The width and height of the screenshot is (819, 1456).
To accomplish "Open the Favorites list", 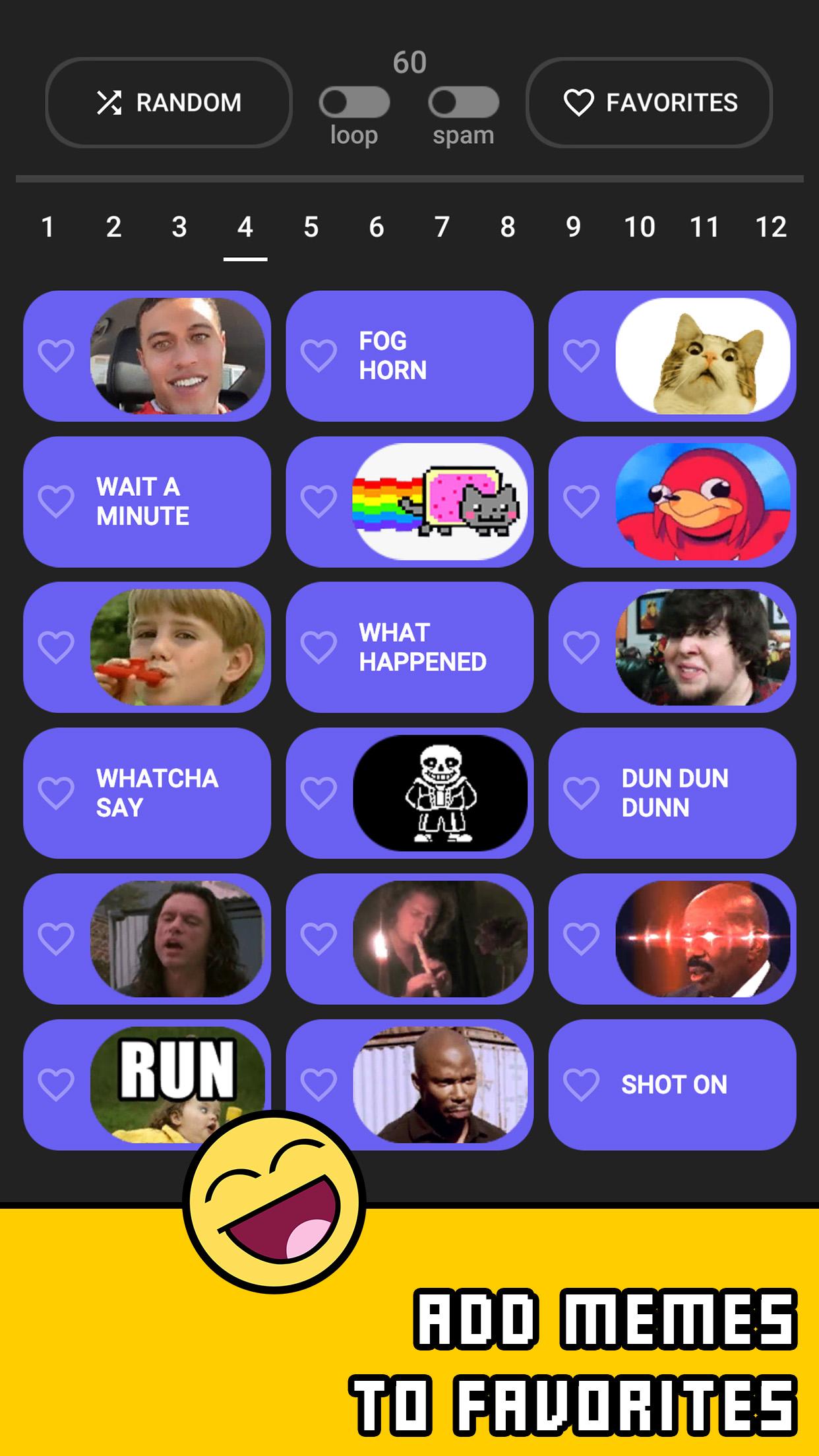I will coord(650,103).
